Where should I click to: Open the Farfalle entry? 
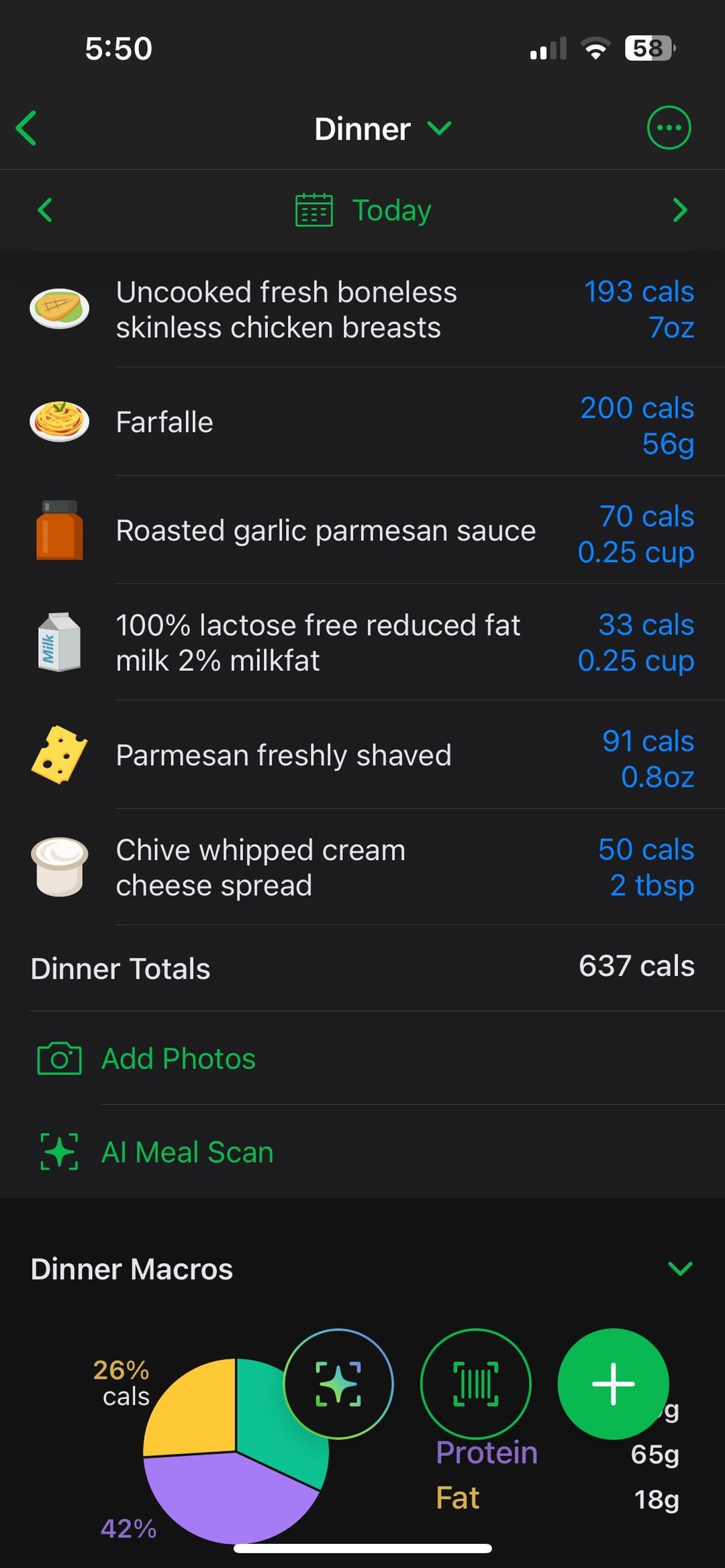(x=362, y=422)
